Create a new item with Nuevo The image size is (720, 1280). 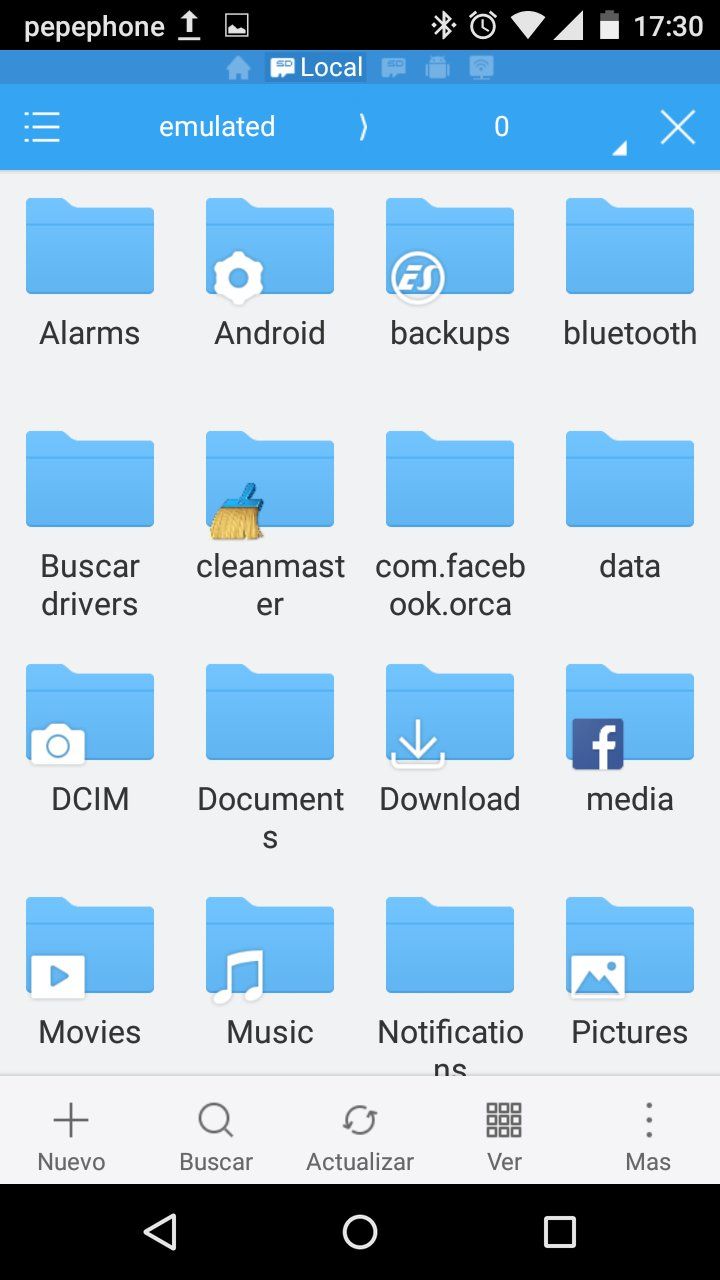[71, 1135]
